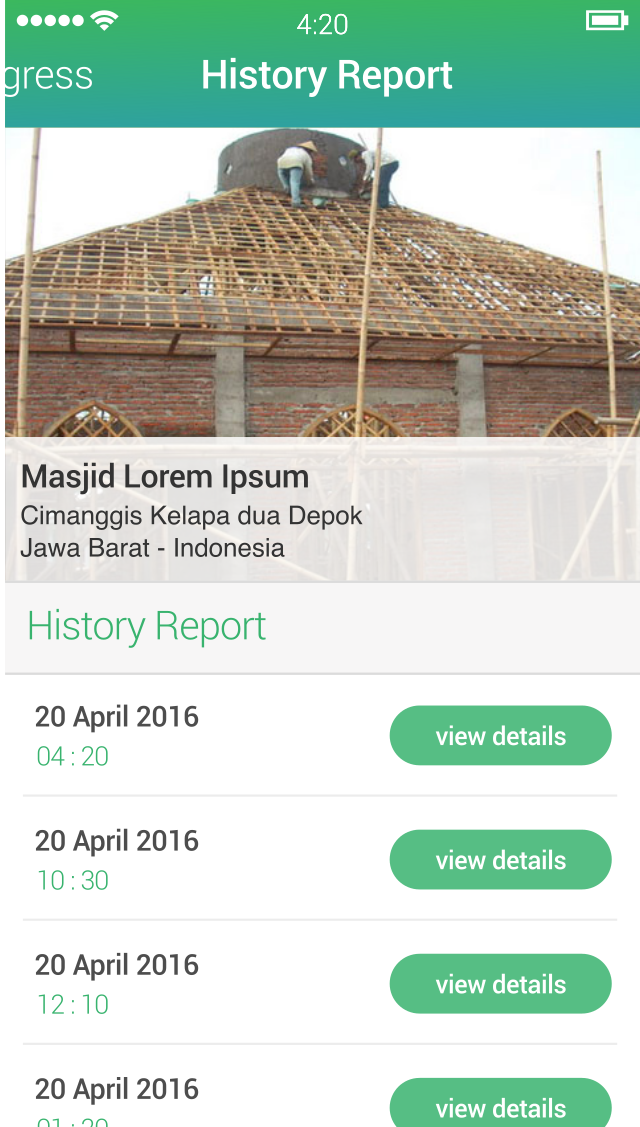View details for the 04:20 report

[x=500, y=736]
